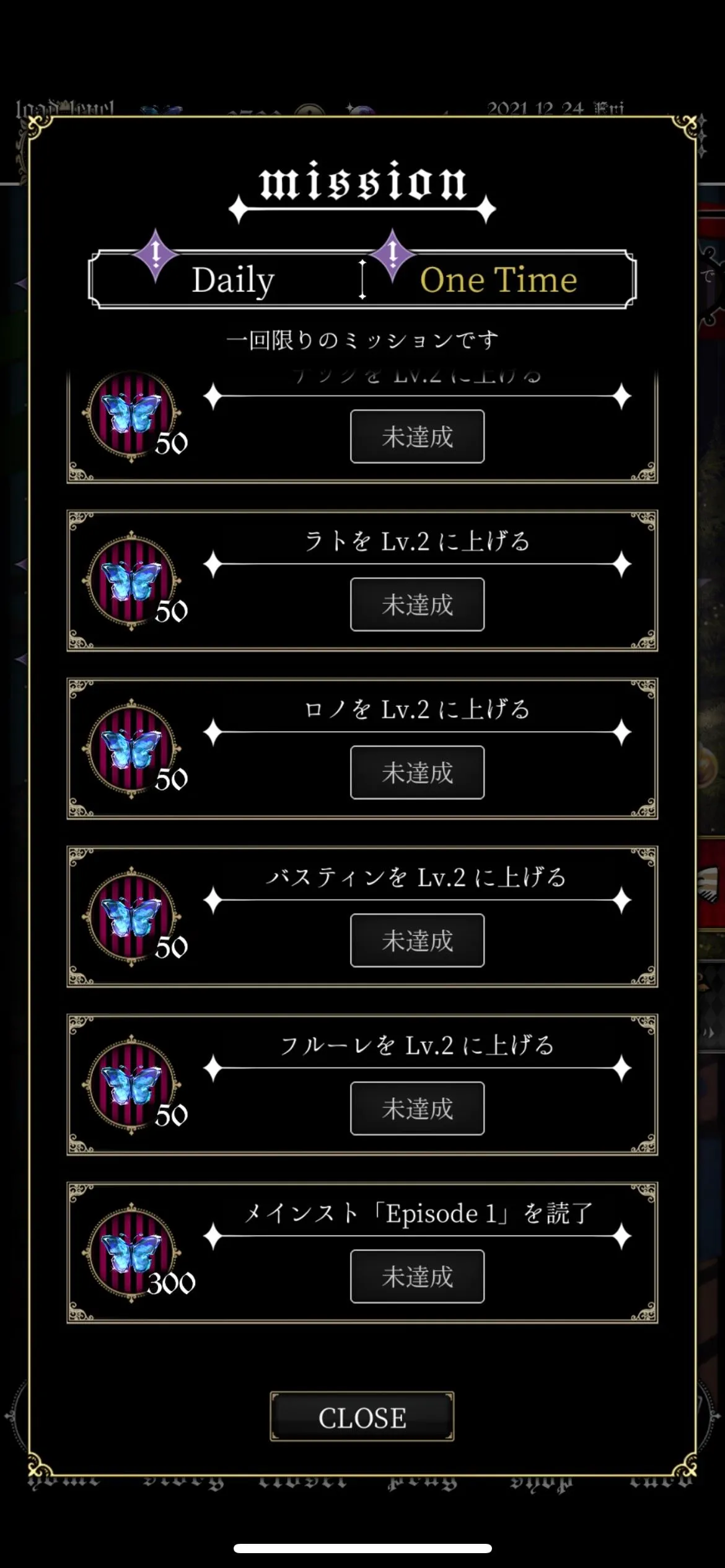The image size is (725, 1568).
Task: Tap 未達成 for ラトを Lv.2 mission
Action: click(x=417, y=604)
